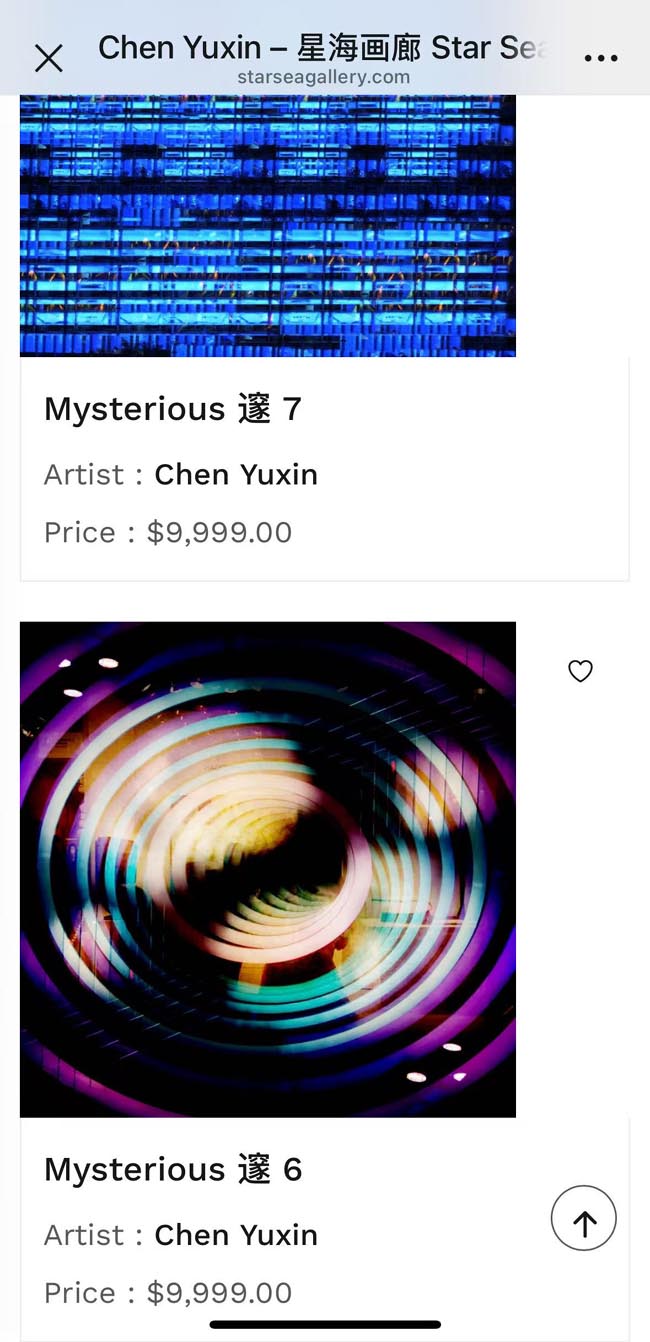Add Mysterious 邃 6 to favorites
The width and height of the screenshot is (650, 1342).
coord(580,671)
